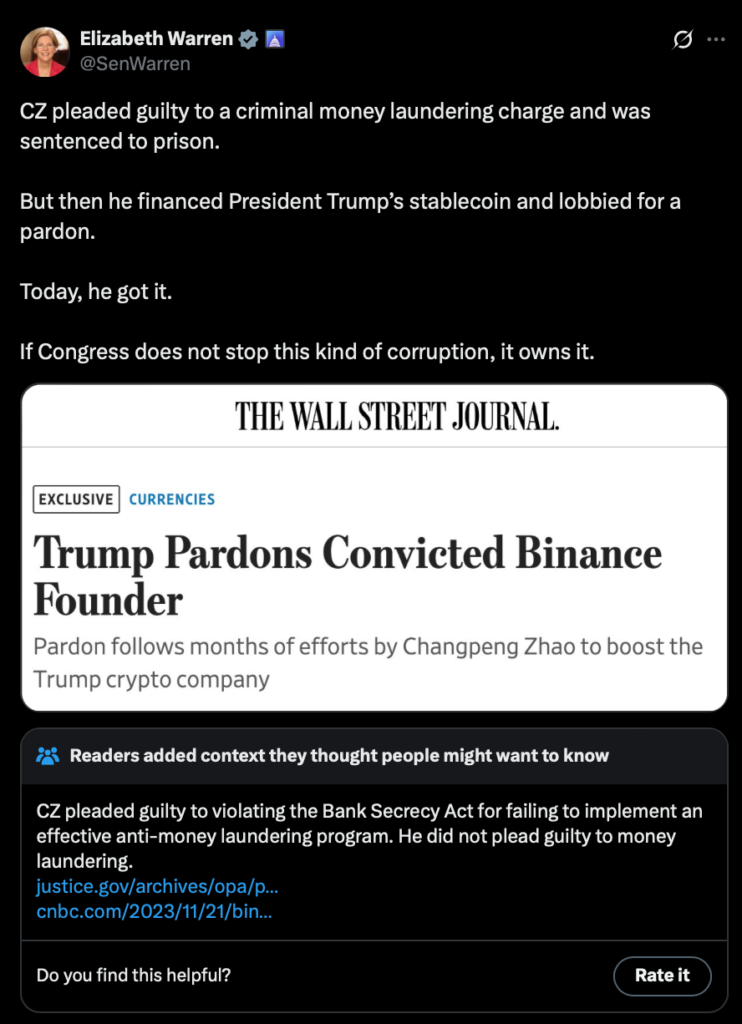Open the cnbc.com link in the note
Viewport: 742px width, 1024px height.
[x=154, y=911]
